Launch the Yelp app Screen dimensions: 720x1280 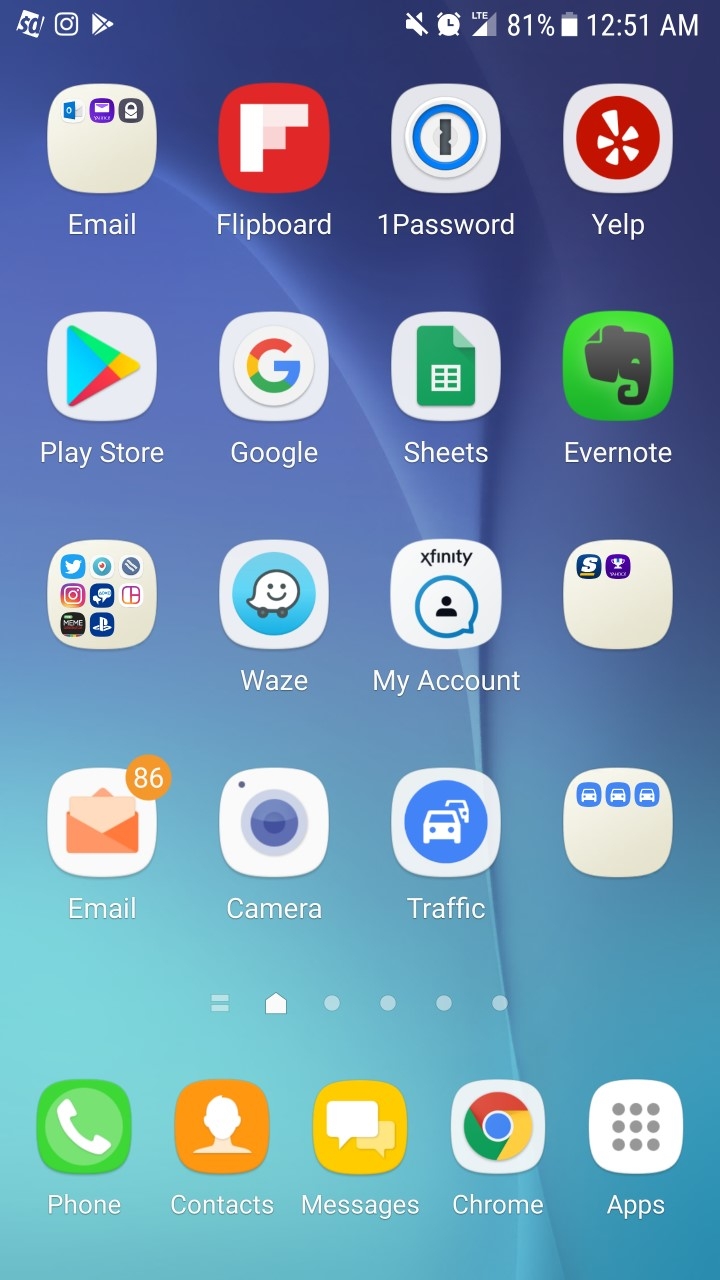618,138
